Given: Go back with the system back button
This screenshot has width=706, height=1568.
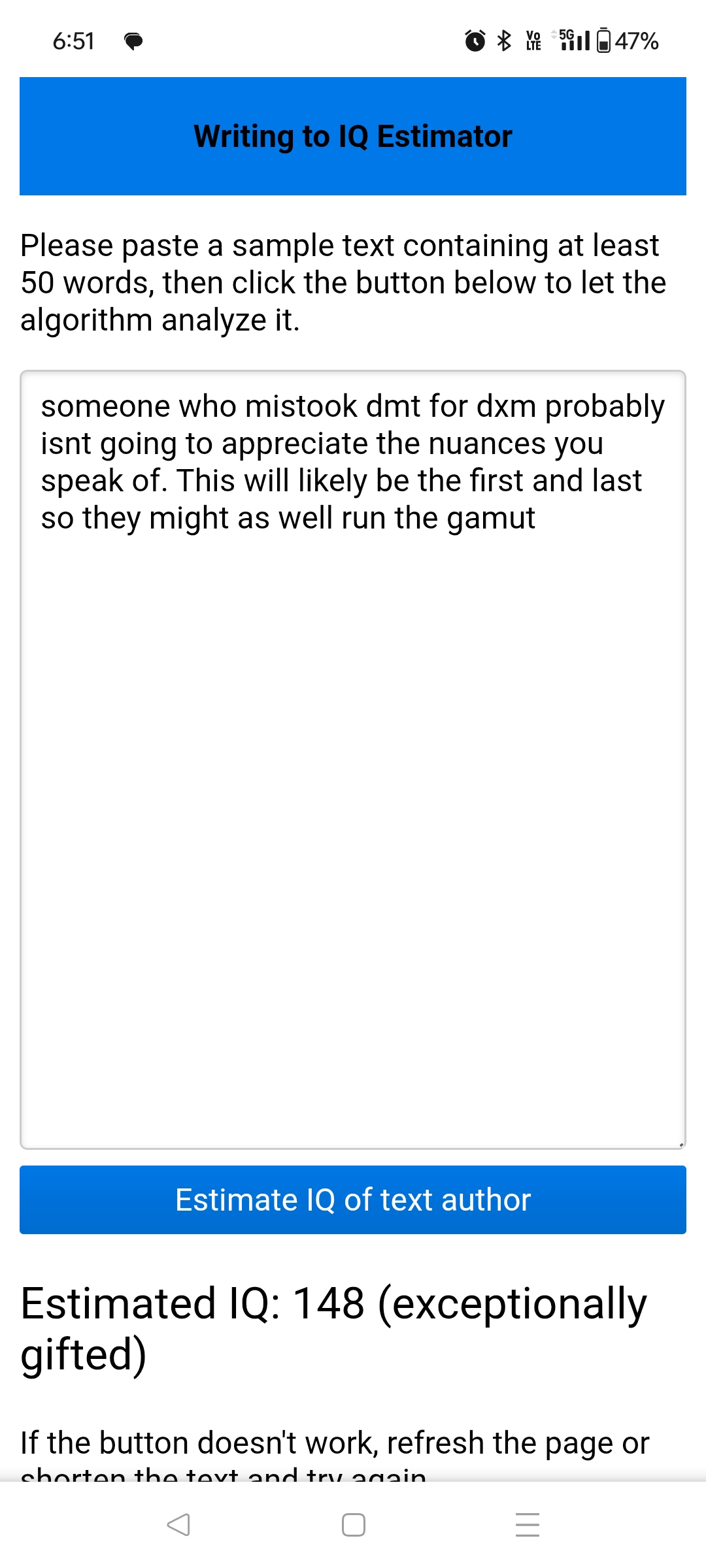Looking at the screenshot, I should pyautogui.click(x=178, y=1525).
